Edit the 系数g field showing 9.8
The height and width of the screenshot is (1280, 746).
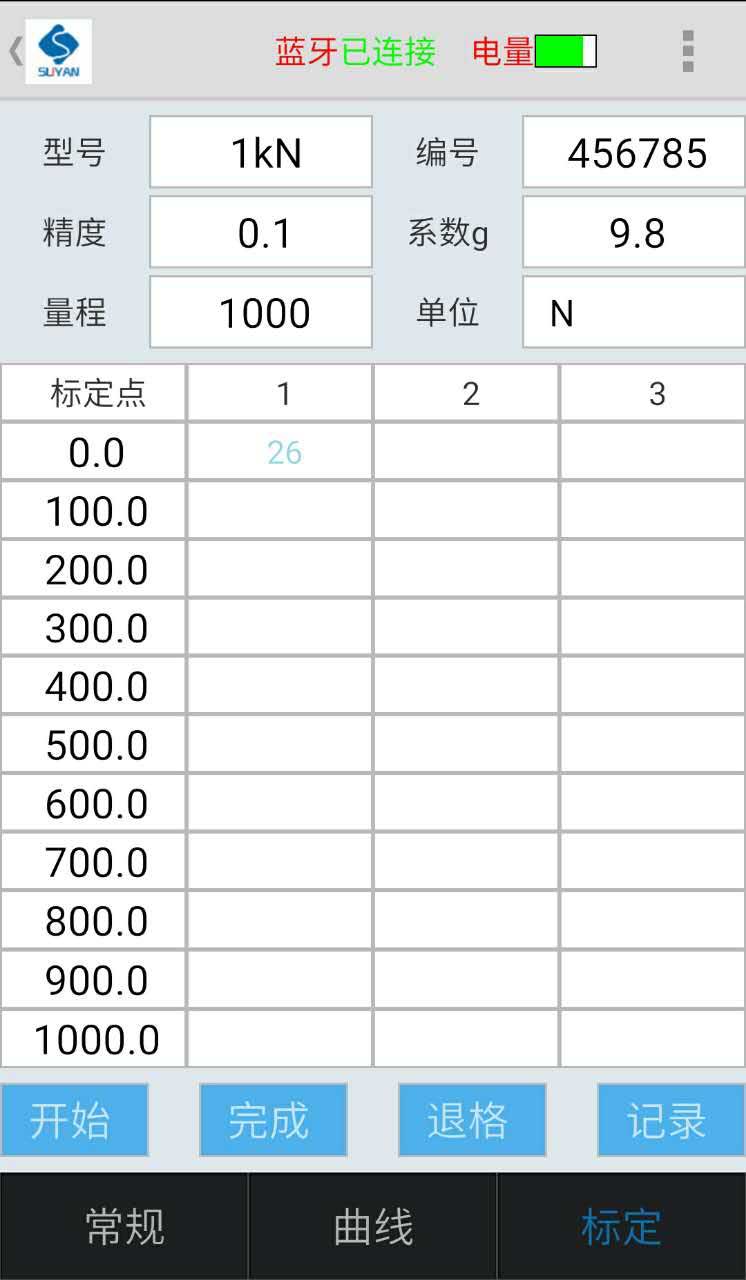coord(634,232)
